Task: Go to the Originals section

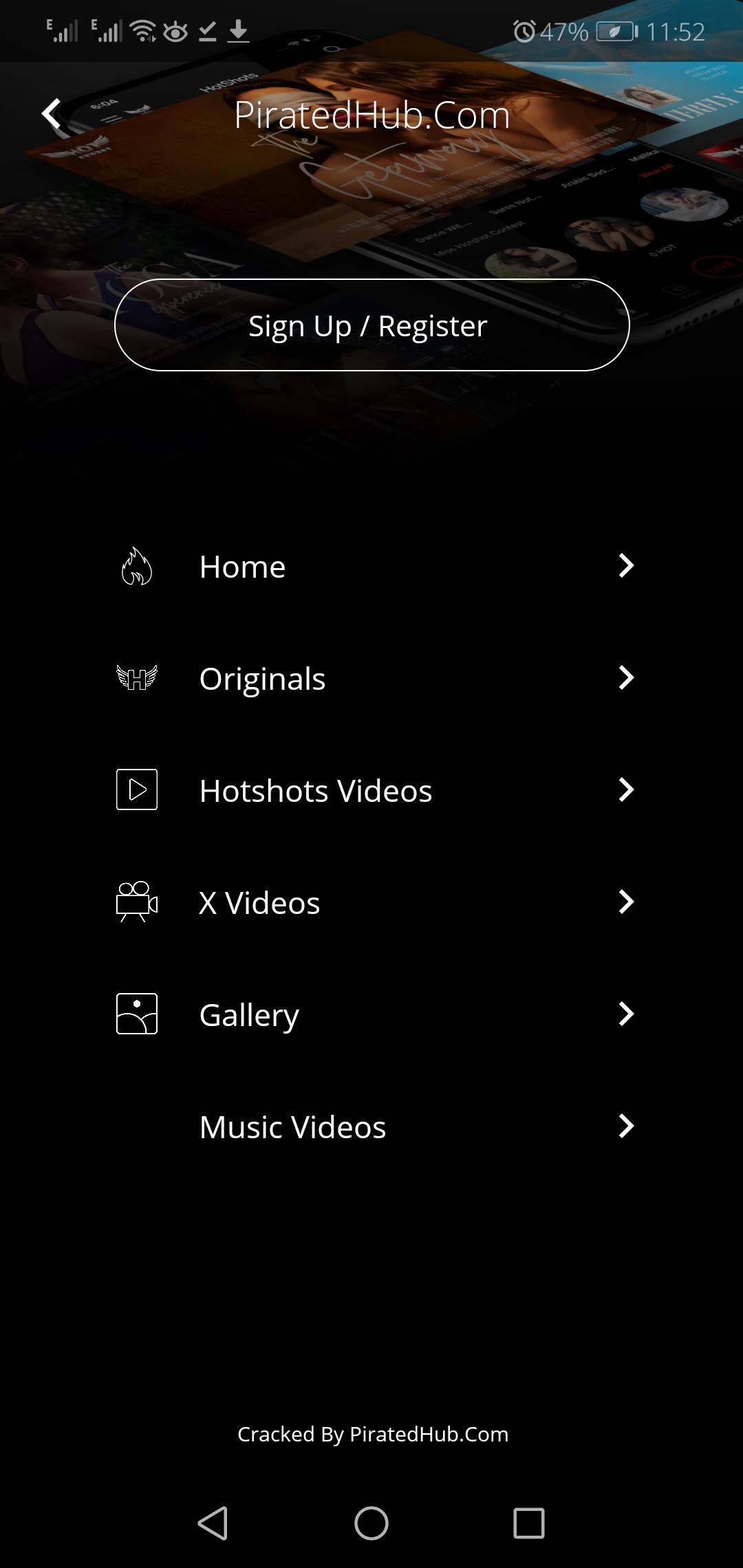Action: tap(371, 679)
